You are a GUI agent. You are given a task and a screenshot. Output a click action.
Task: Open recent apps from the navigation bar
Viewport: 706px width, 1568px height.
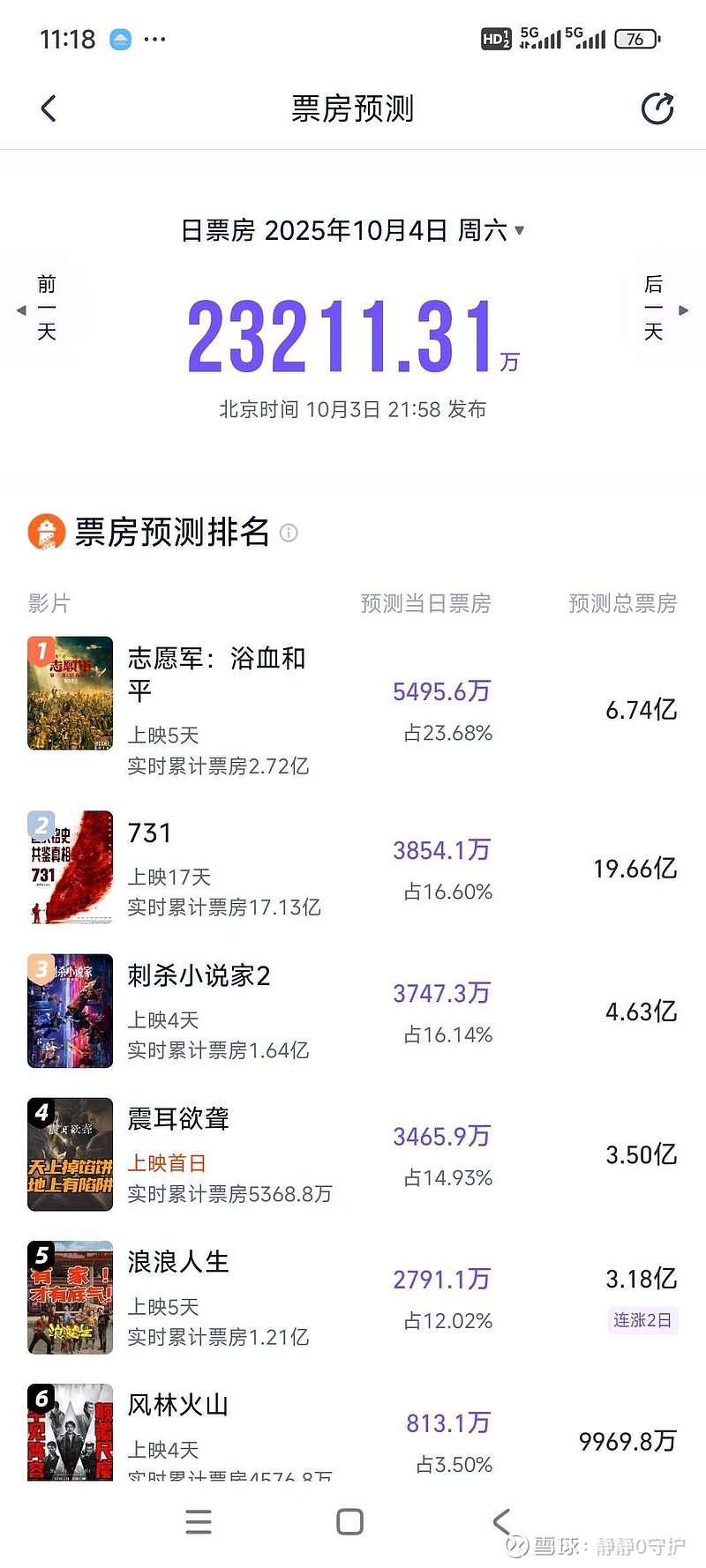pyautogui.click(x=199, y=1521)
